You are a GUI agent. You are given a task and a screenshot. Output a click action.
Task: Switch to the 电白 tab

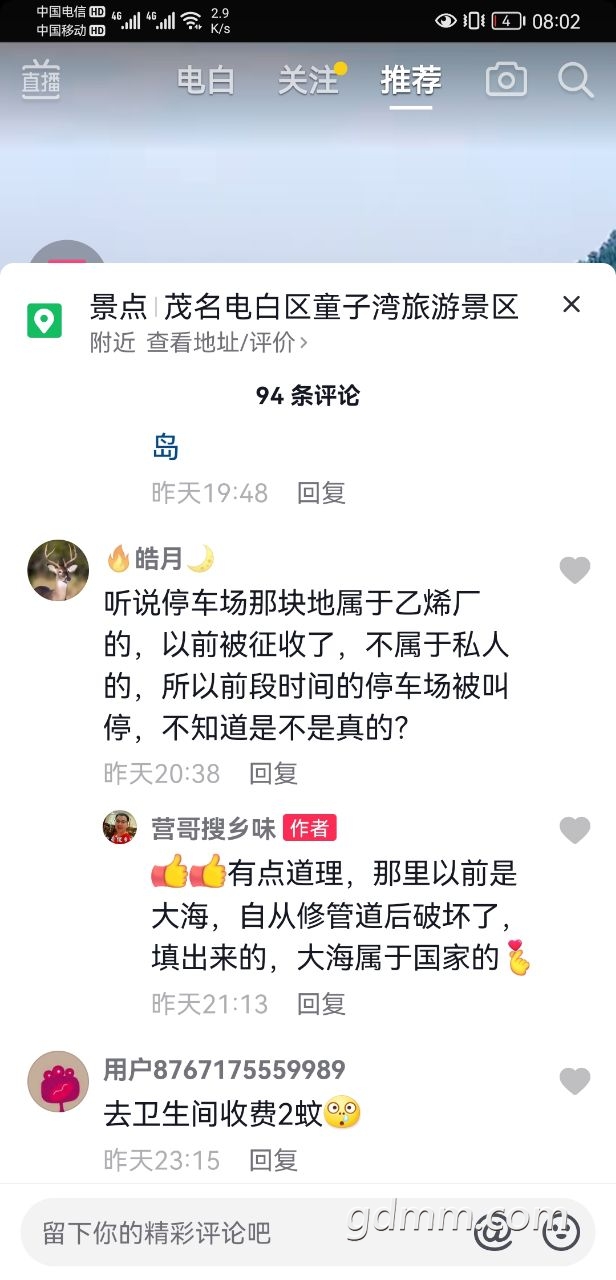tap(206, 80)
